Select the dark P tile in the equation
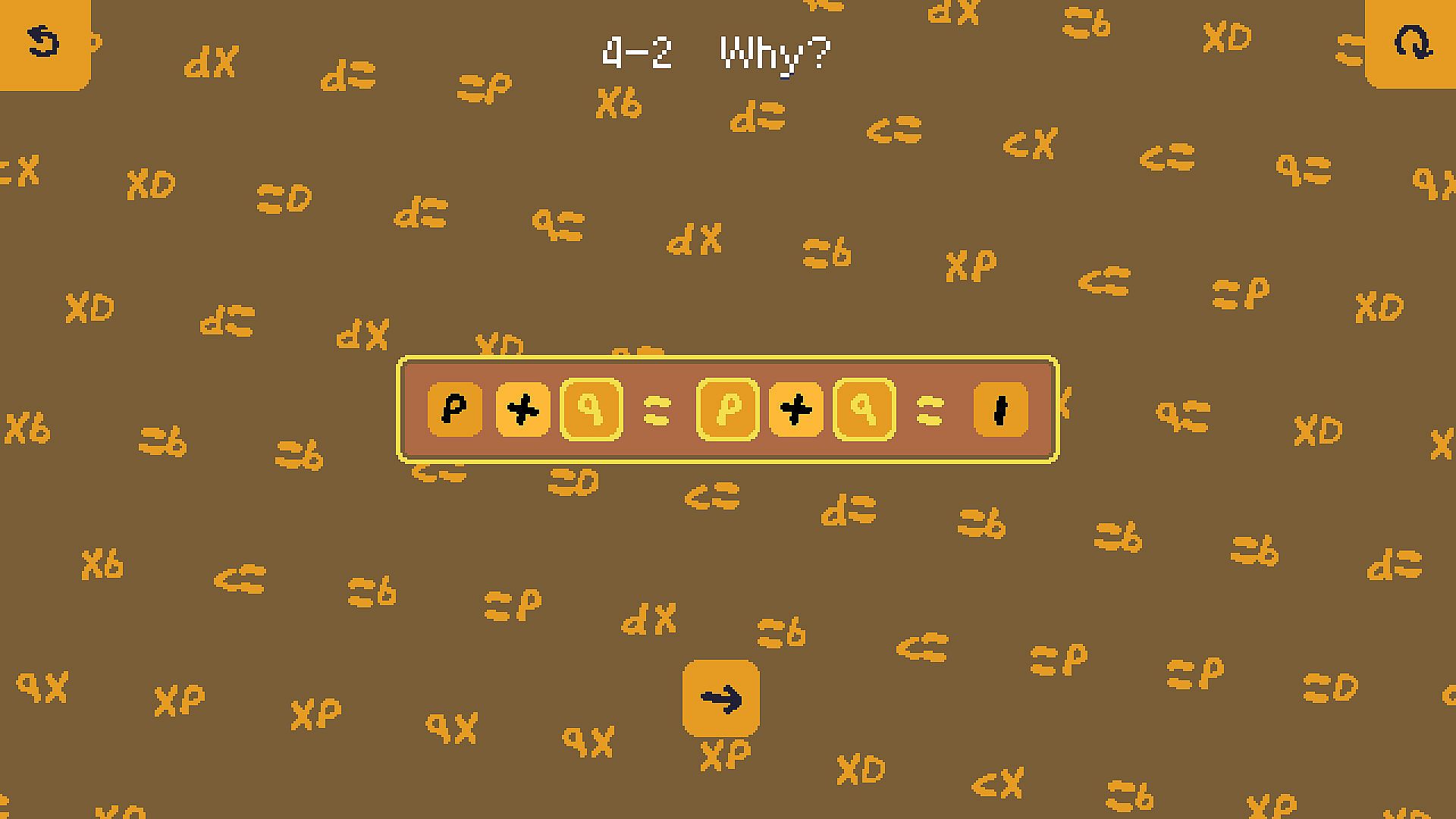Image resolution: width=1456 pixels, height=819 pixels. (455, 409)
